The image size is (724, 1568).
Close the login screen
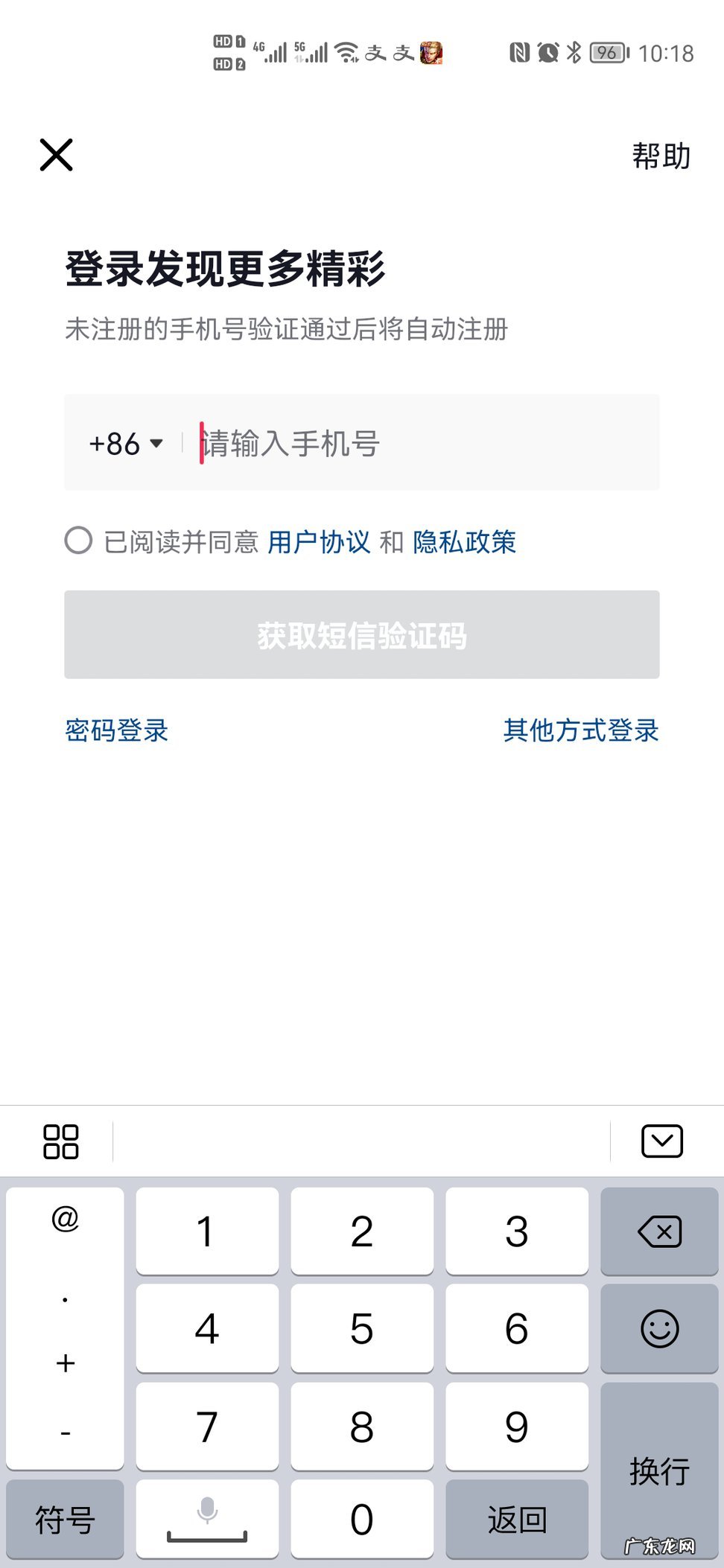point(57,155)
